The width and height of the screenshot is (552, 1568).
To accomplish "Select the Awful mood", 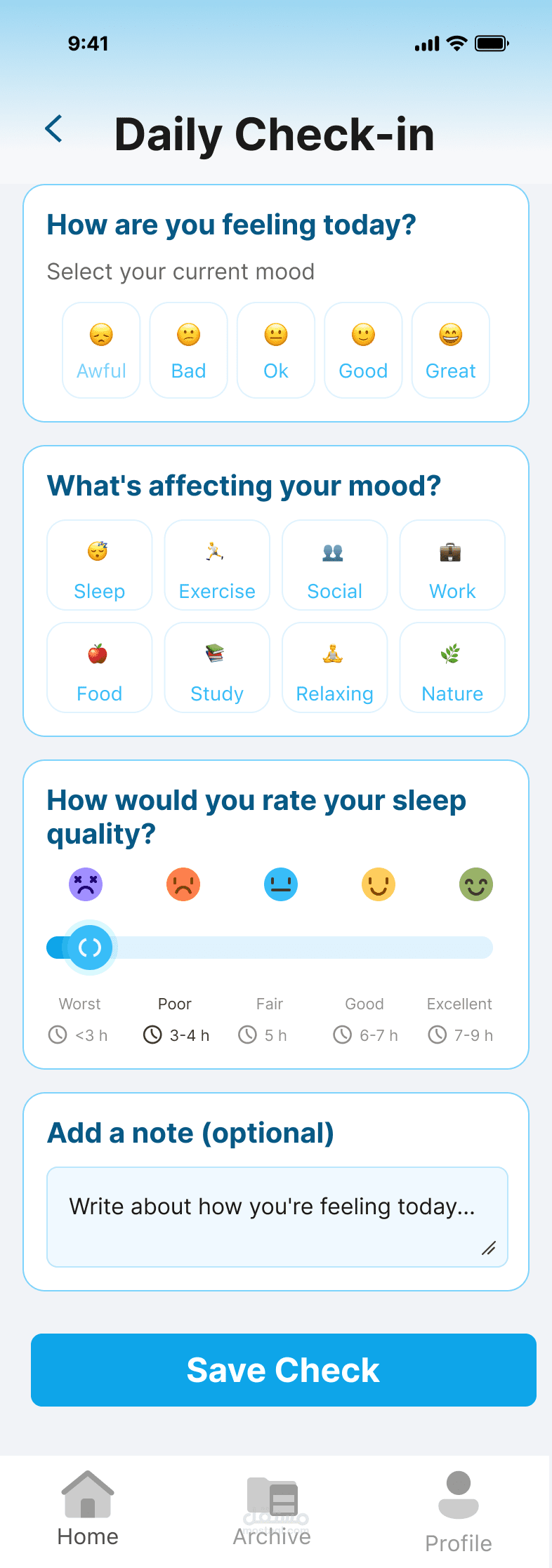I will pos(101,350).
